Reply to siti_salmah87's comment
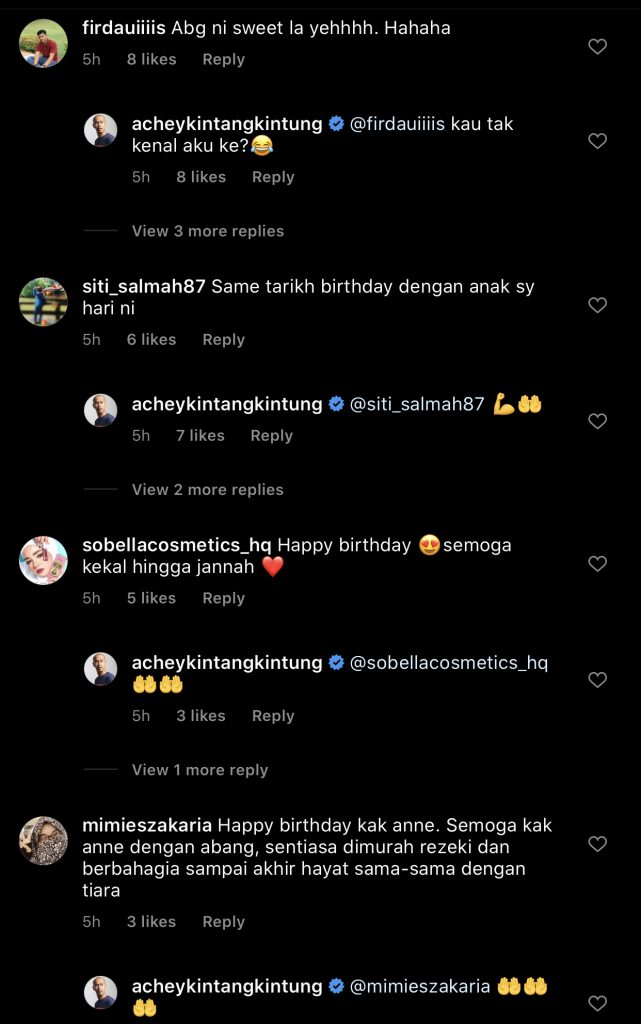This screenshot has height=1024, width=641. 223,340
